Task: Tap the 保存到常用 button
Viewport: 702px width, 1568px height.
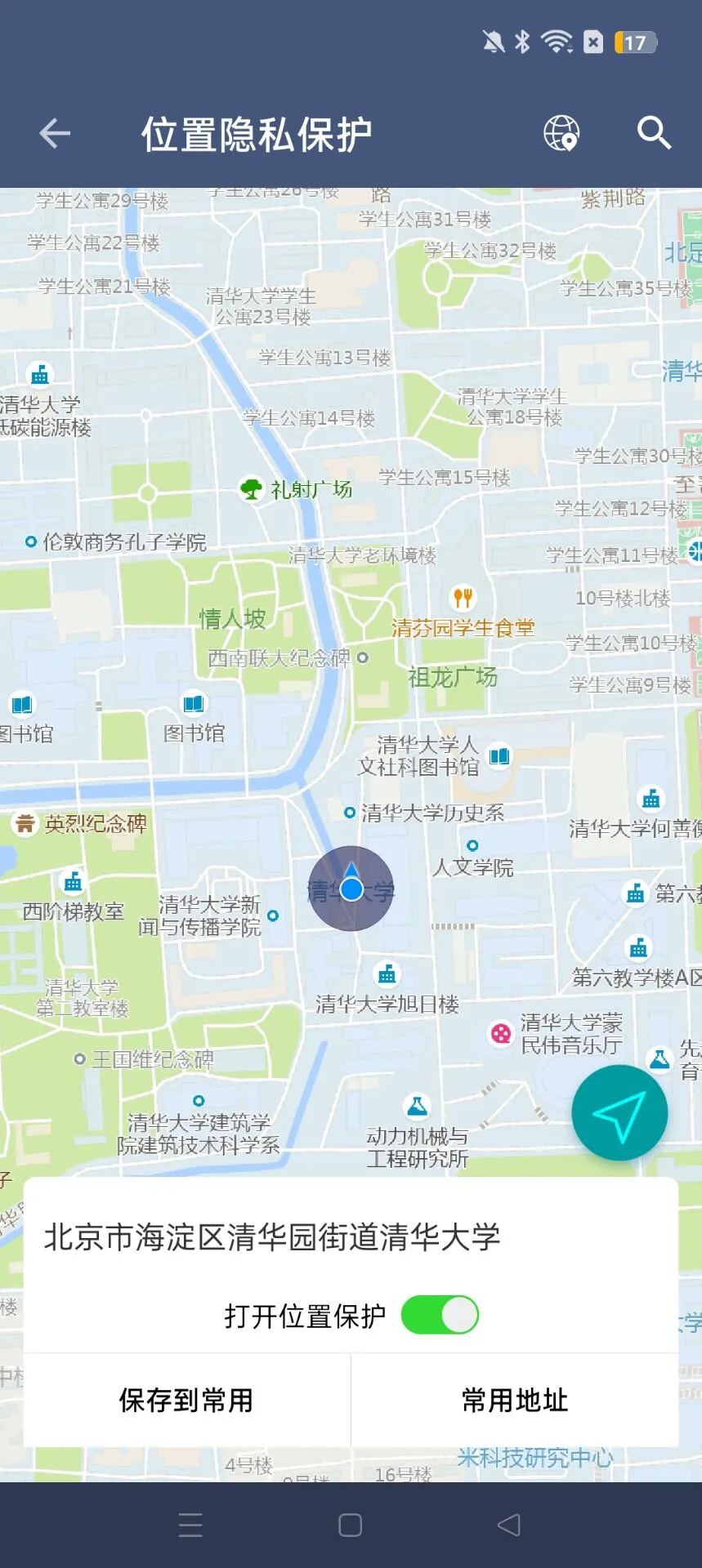Action: pyautogui.click(x=186, y=1400)
